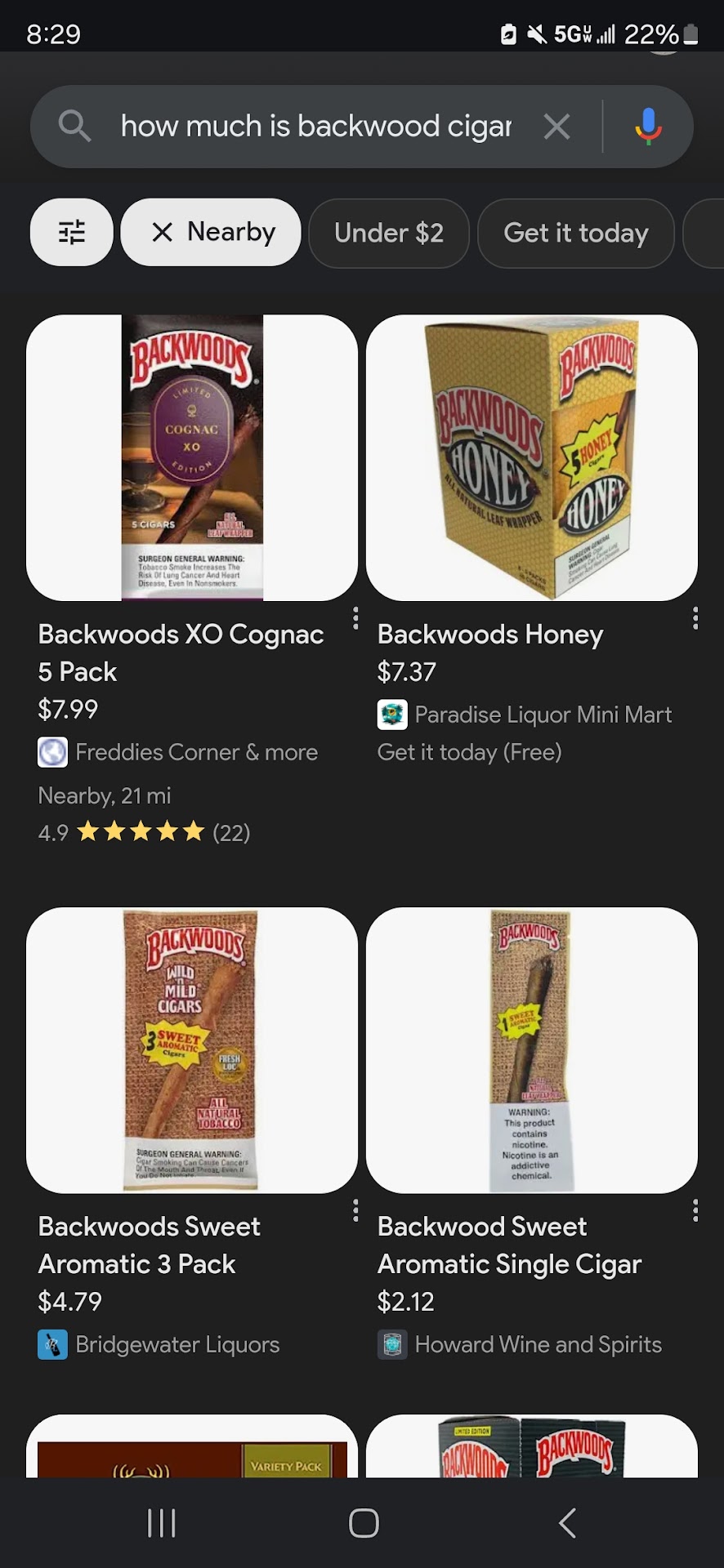Viewport: 724px width, 1568px height.
Task: Open recent apps from navigation bar
Action: coord(162,1523)
